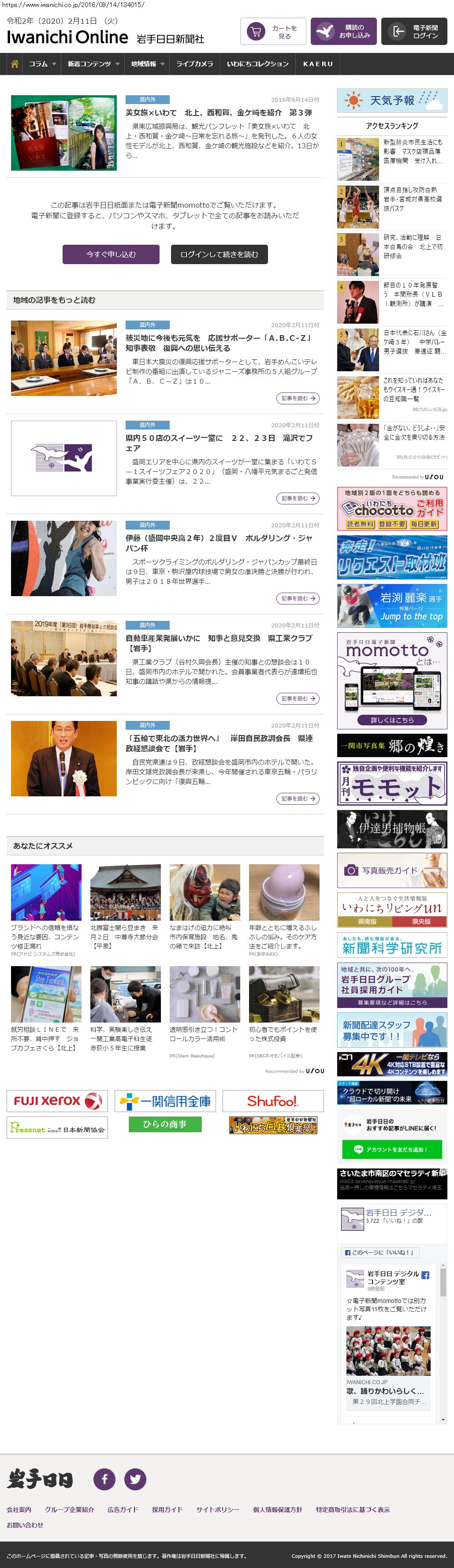This screenshot has width=454, height=1568.
Task: Open 電子新聞ログイン
Action: click(x=414, y=32)
